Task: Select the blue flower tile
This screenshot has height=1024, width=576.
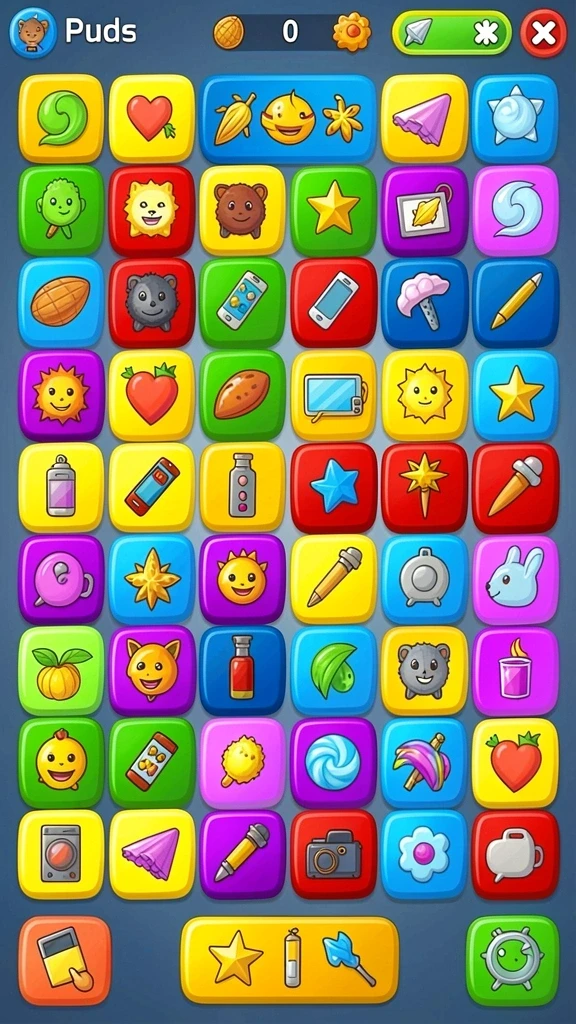Action: coord(424,854)
